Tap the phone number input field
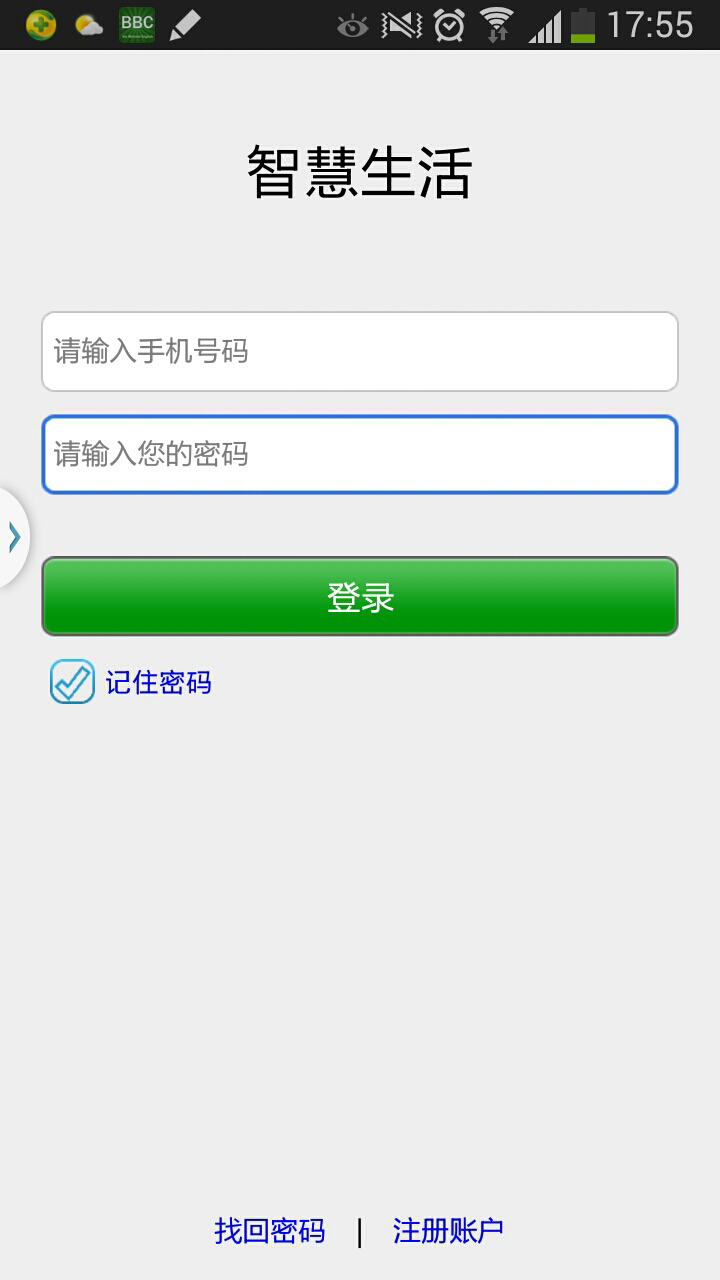 pyautogui.click(x=360, y=352)
